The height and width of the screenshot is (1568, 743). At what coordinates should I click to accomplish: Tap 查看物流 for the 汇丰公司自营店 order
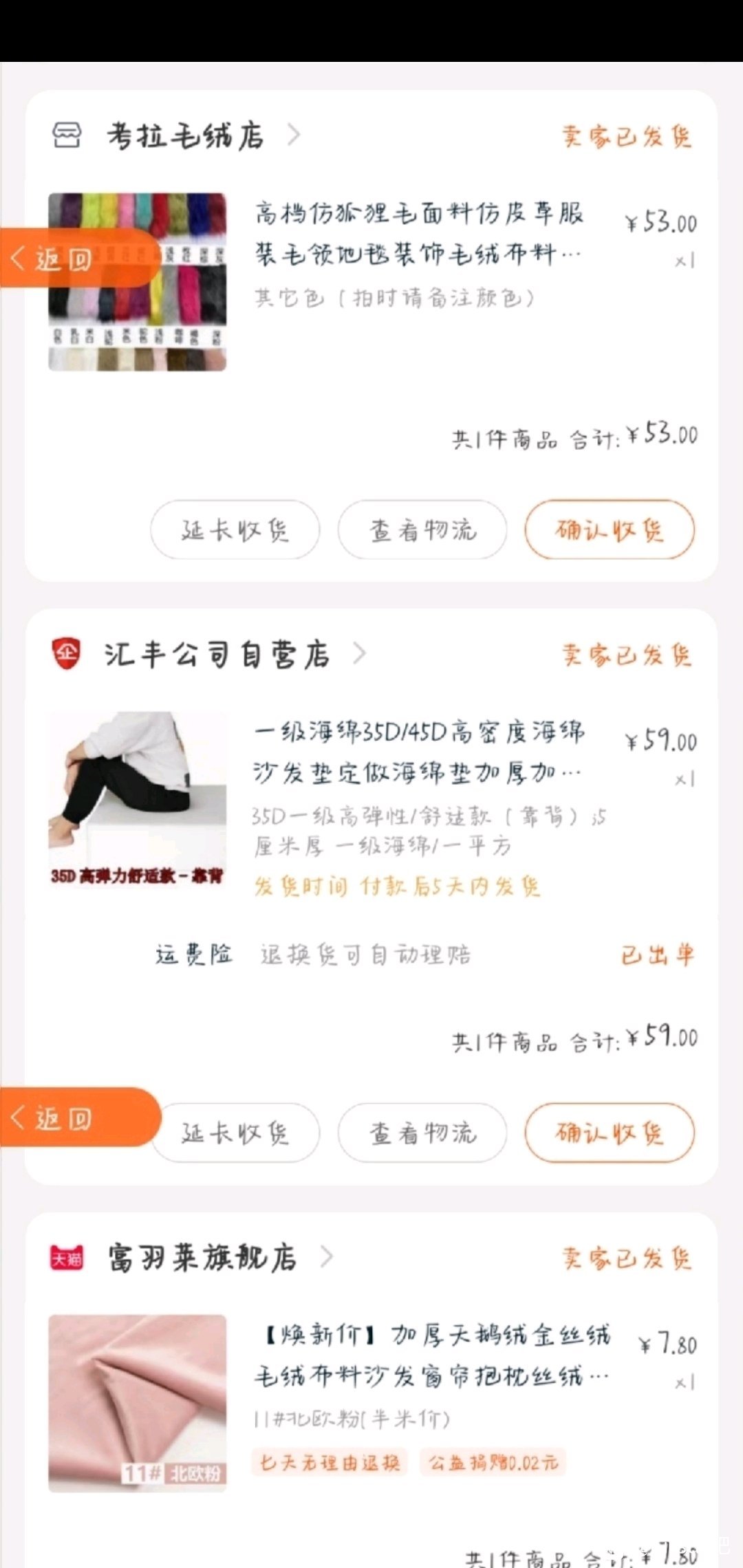[x=422, y=1133]
